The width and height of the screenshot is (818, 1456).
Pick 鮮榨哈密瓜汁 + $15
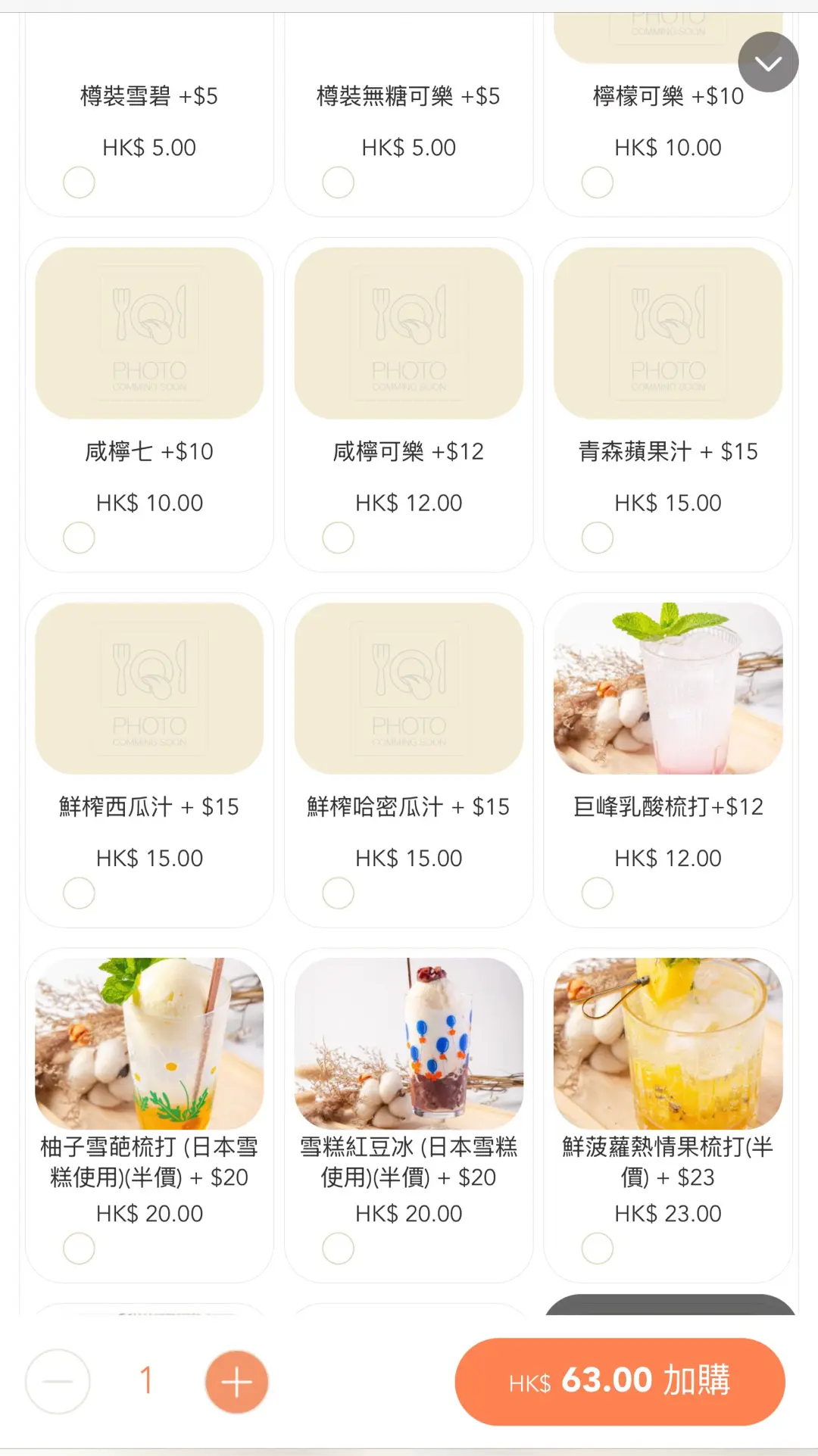click(x=338, y=893)
